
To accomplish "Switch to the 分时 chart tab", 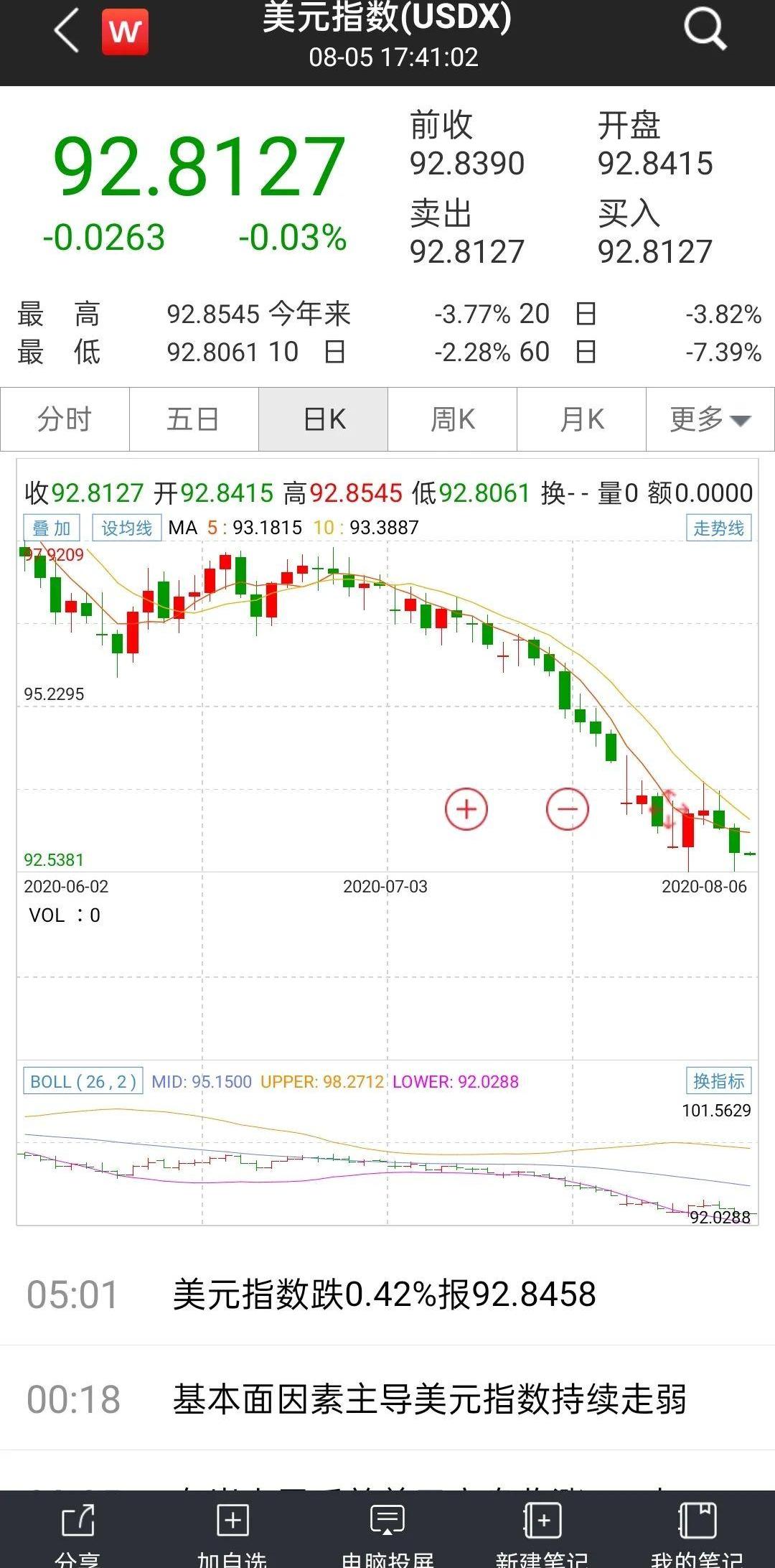I will (x=65, y=419).
